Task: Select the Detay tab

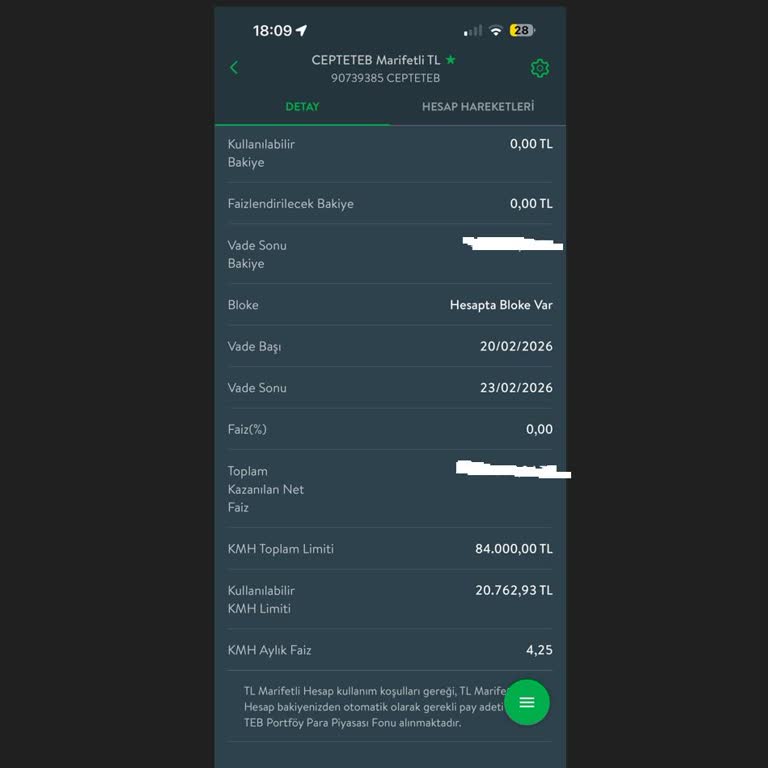Action: pyautogui.click(x=302, y=107)
